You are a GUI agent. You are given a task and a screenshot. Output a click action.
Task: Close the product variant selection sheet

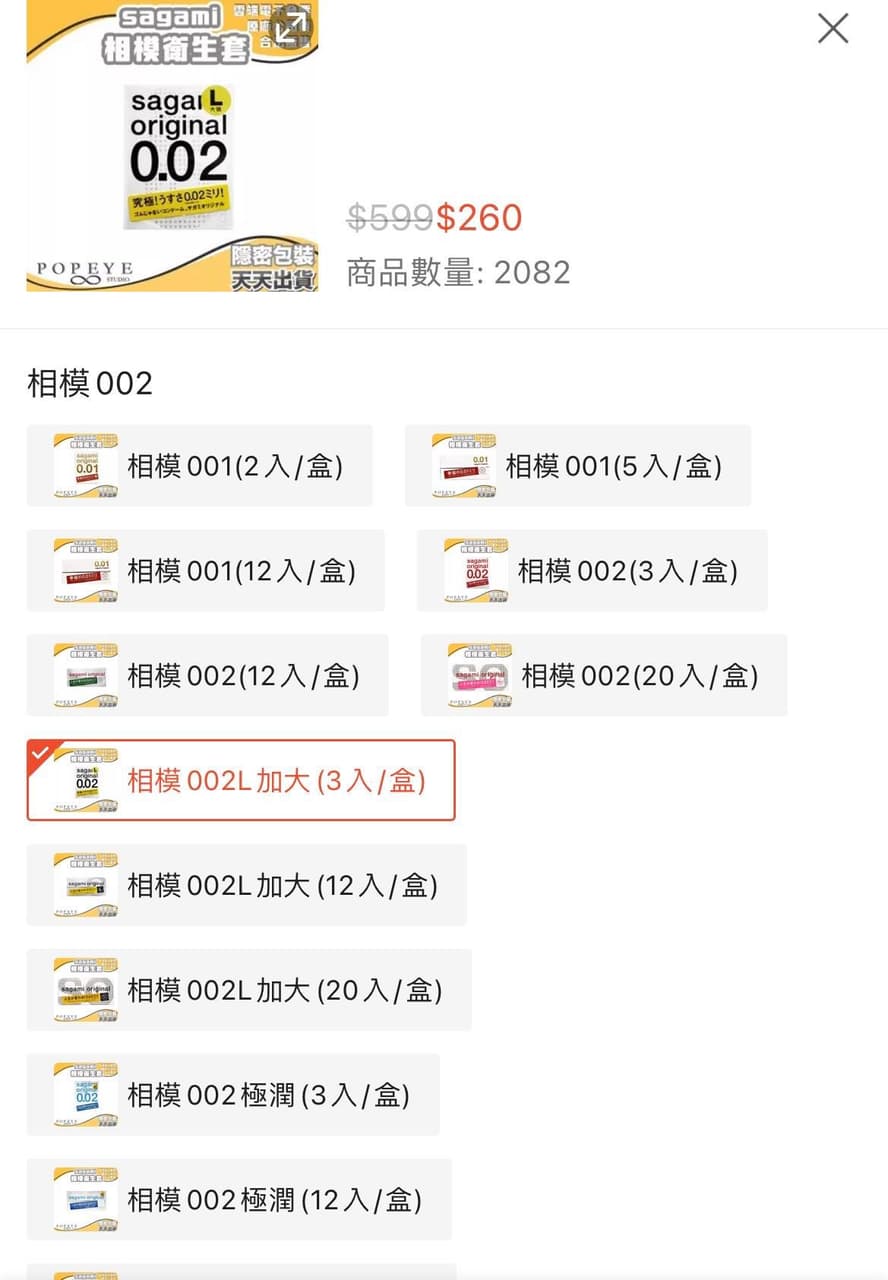pos(832,28)
